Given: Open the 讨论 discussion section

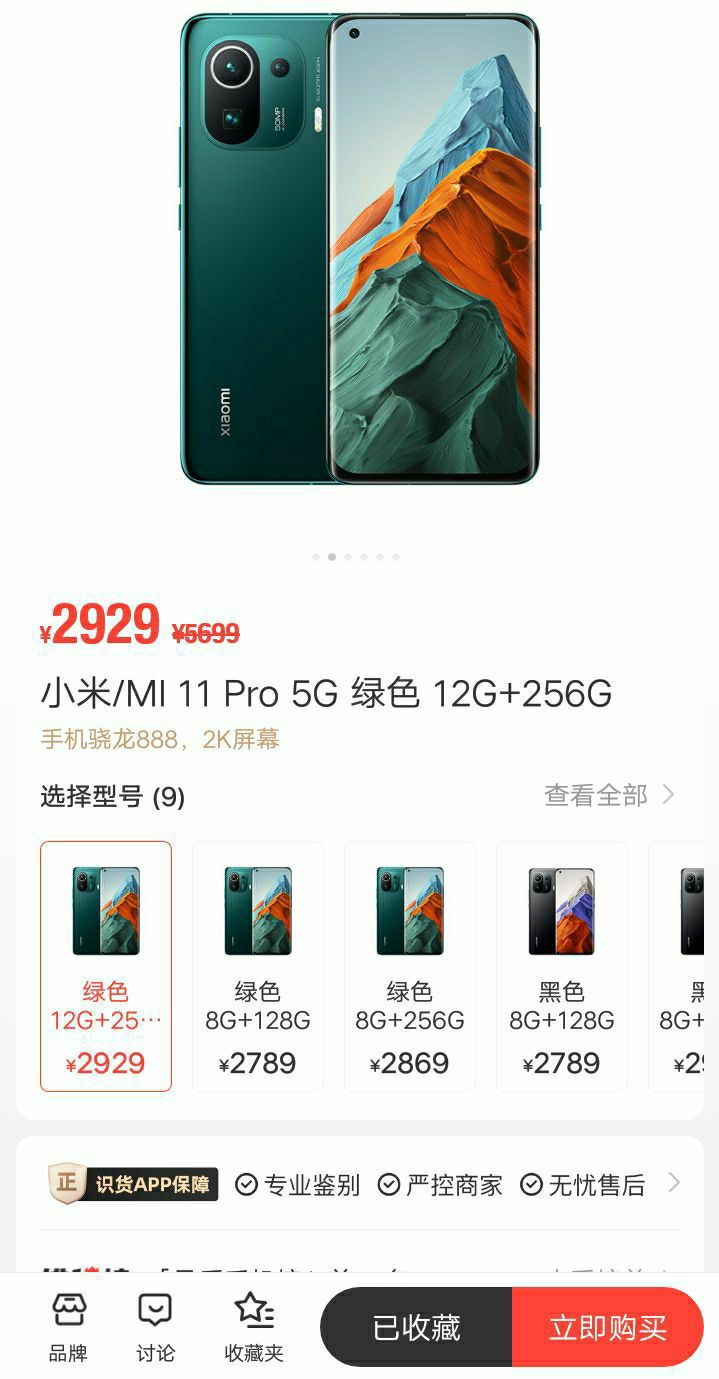Looking at the screenshot, I should 155,1326.
